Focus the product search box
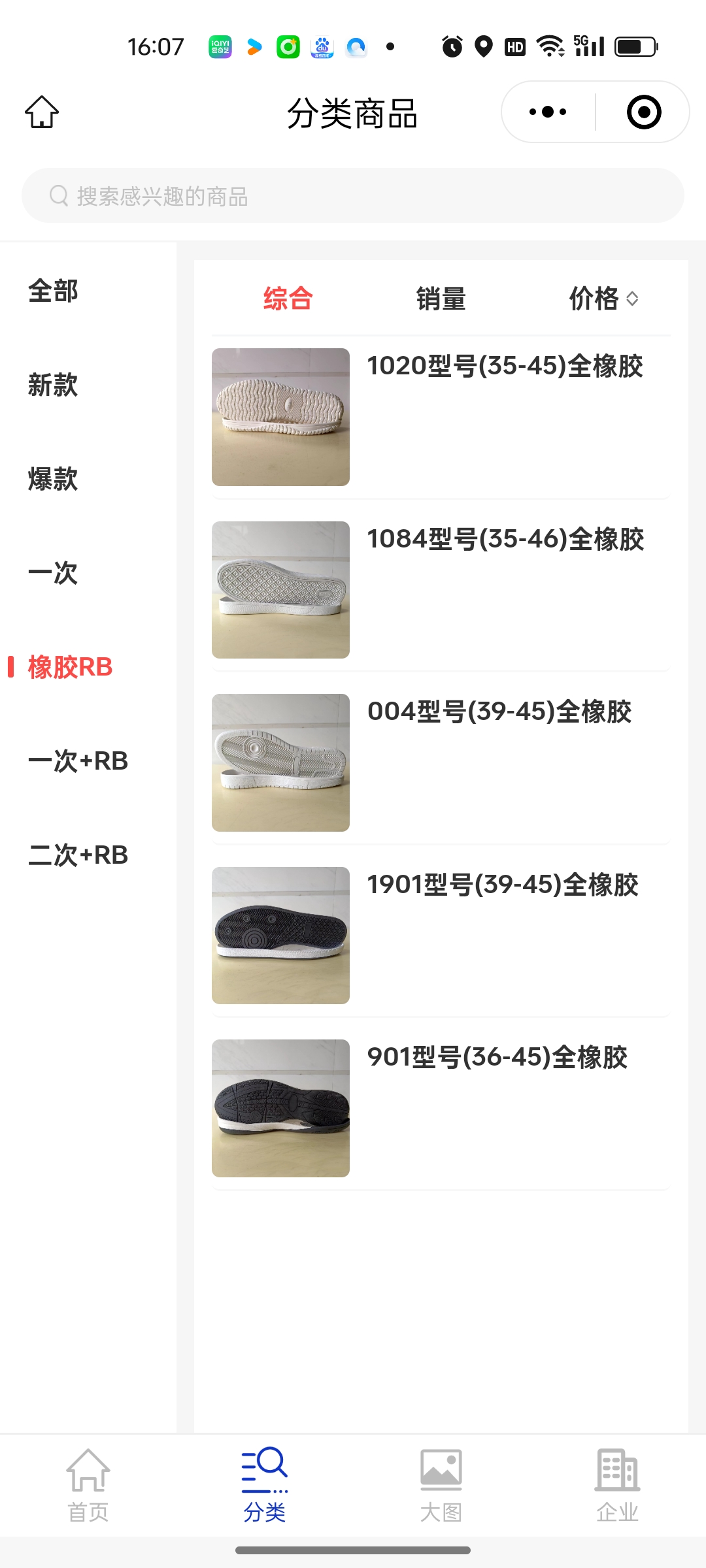The height and width of the screenshot is (1568, 706). click(353, 196)
